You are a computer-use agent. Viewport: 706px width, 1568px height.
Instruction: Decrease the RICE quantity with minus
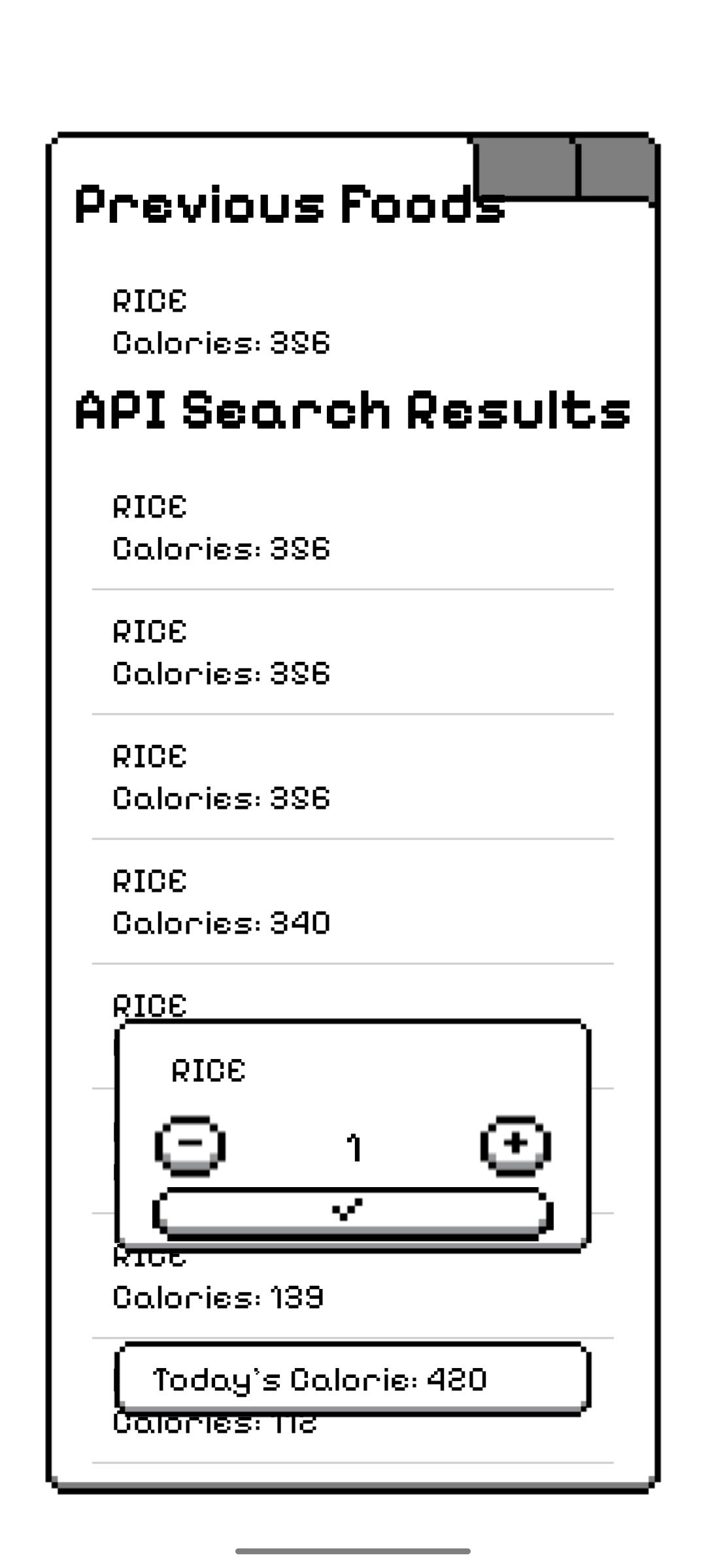click(190, 1145)
